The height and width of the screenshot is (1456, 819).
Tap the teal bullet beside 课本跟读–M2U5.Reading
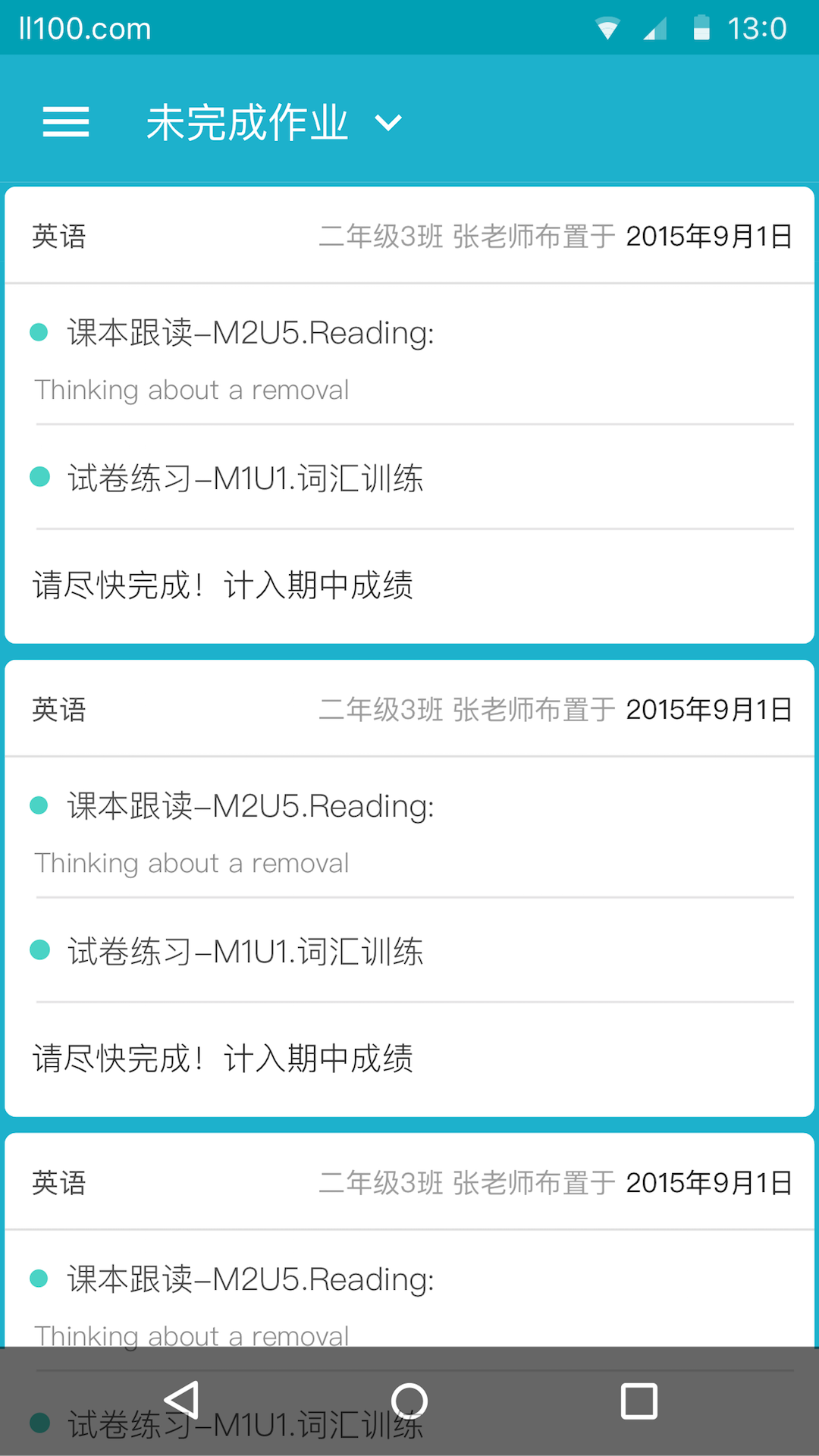tap(39, 332)
